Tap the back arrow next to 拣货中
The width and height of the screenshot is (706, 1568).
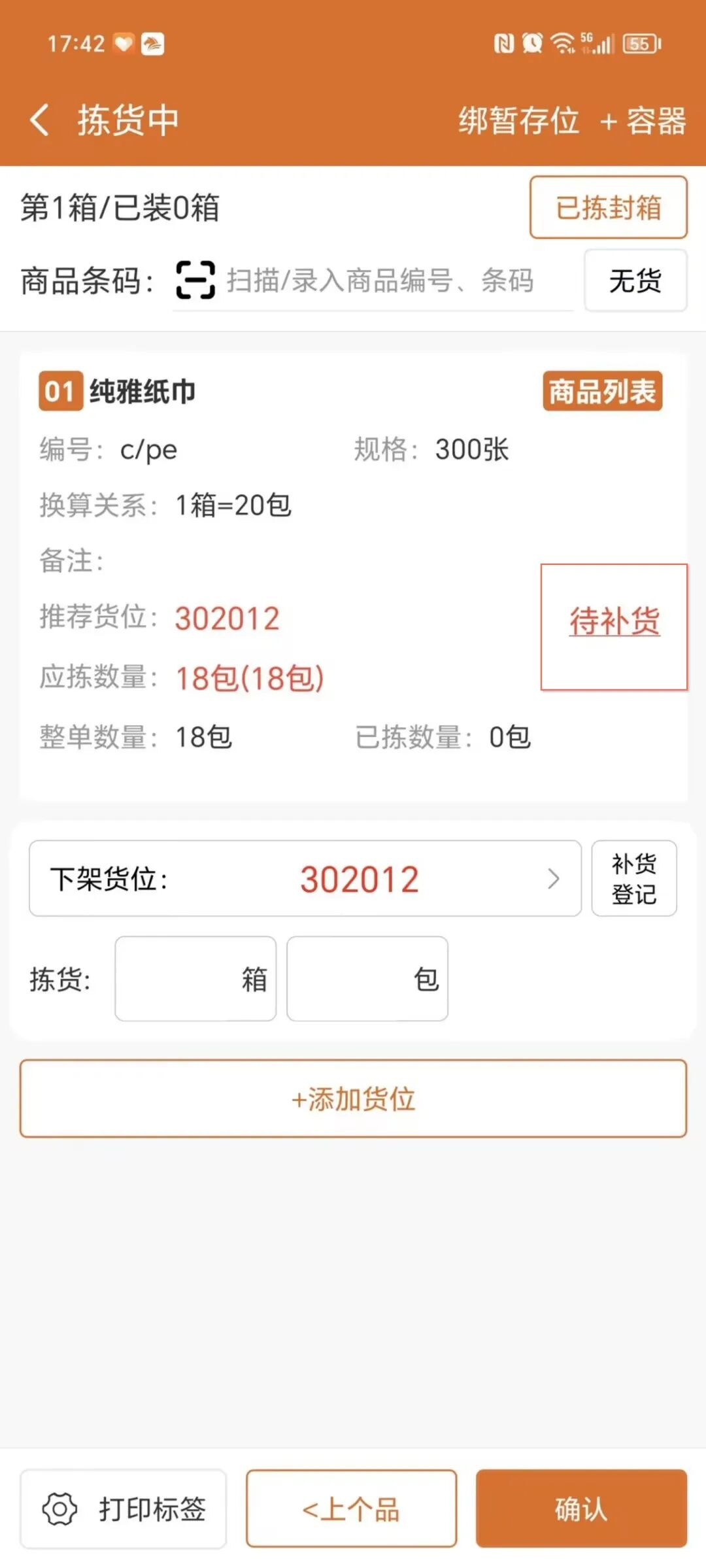[x=38, y=119]
